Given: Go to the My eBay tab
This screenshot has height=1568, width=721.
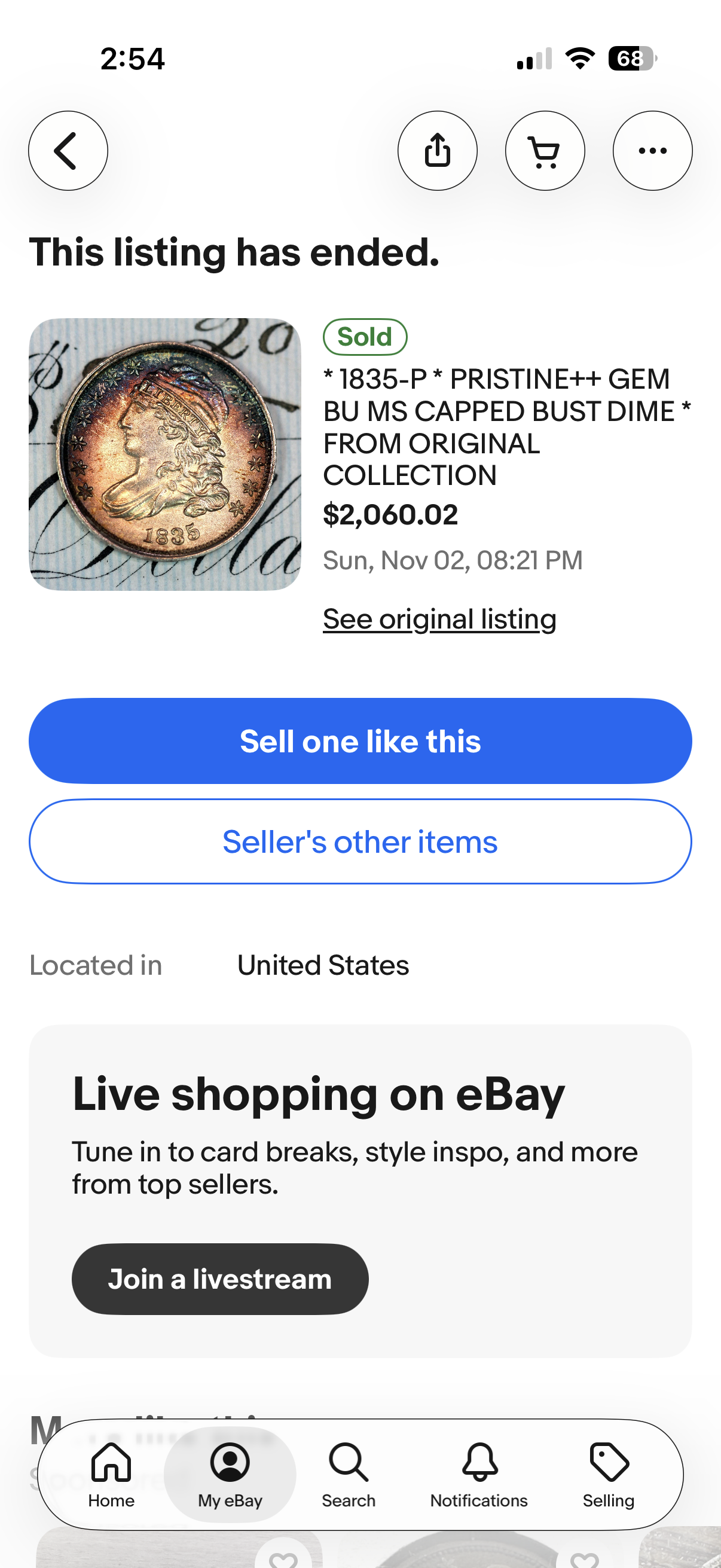Looking at the screenshot, I should click(x=230, y=1474).
